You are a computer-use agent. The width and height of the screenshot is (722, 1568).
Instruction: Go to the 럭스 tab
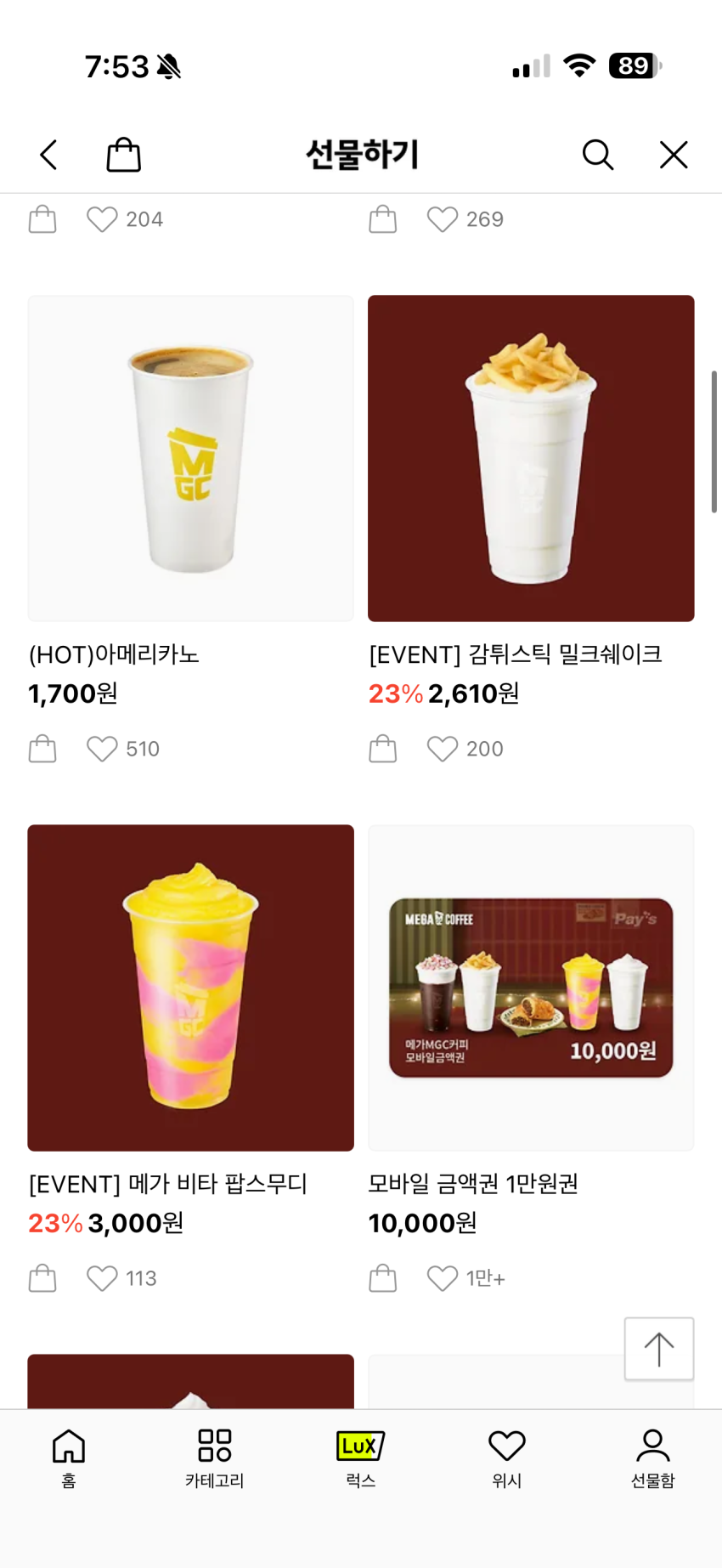tap(361, 1458)
